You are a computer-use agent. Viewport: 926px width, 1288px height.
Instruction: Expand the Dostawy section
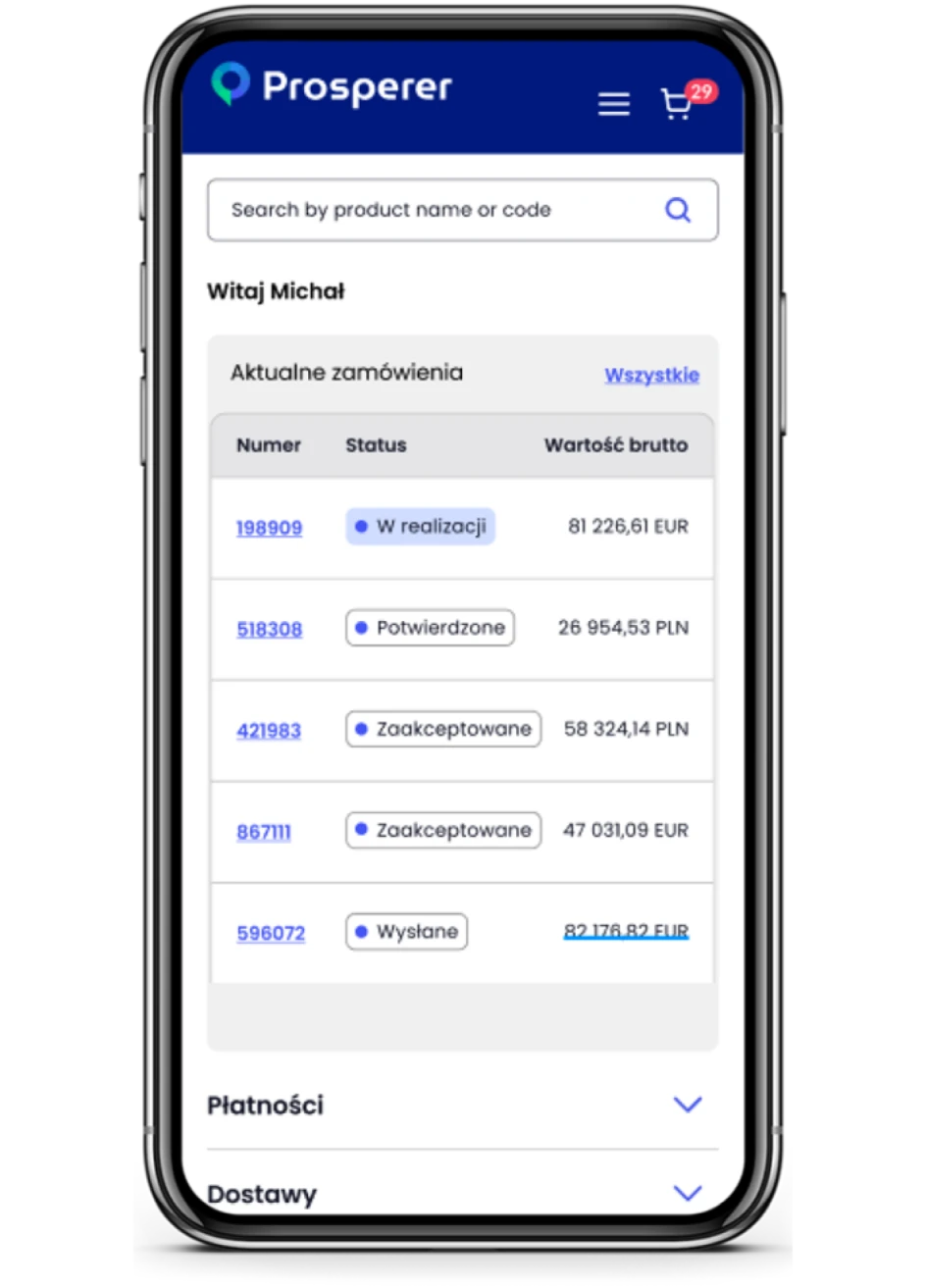click(688, 1193)
